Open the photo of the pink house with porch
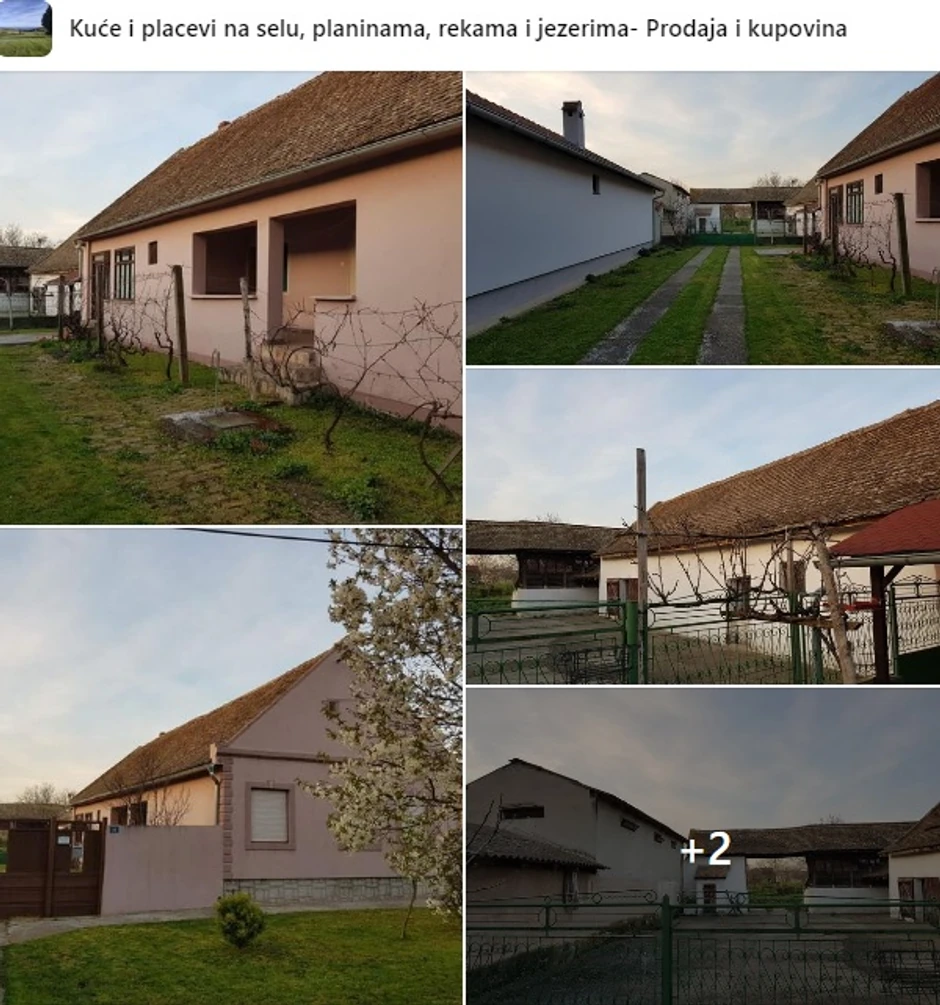Image resolution: width=940 pixels, height=1005 pixels. pyautogui.click(x=230, y=297)
